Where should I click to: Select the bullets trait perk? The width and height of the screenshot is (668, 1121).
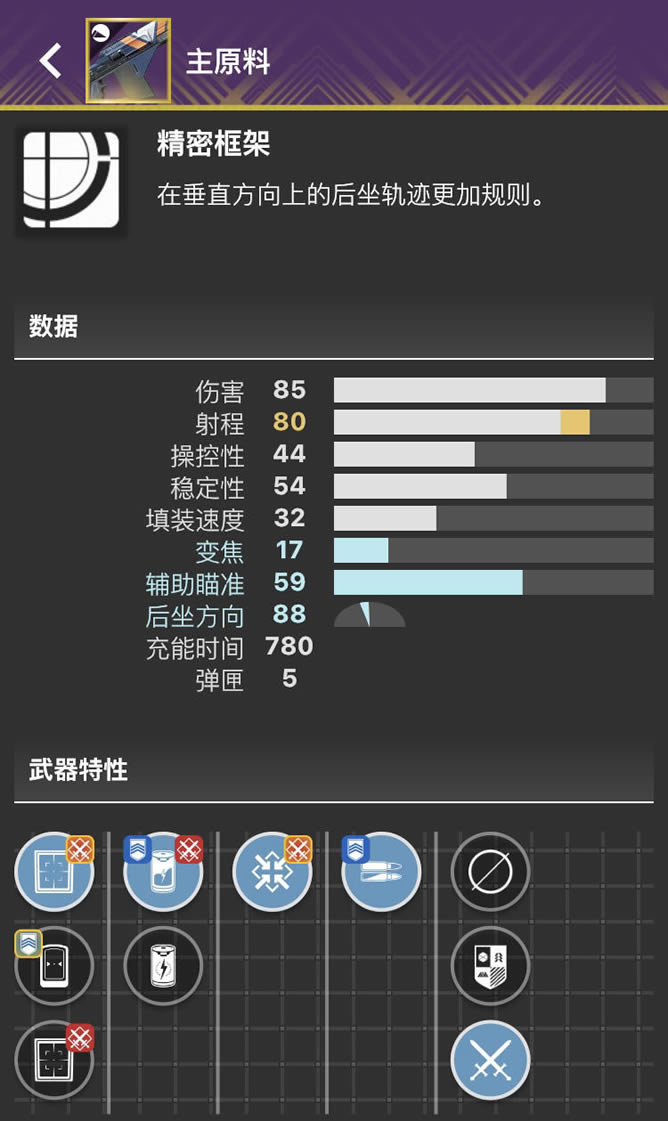click(x=381, y=873)
